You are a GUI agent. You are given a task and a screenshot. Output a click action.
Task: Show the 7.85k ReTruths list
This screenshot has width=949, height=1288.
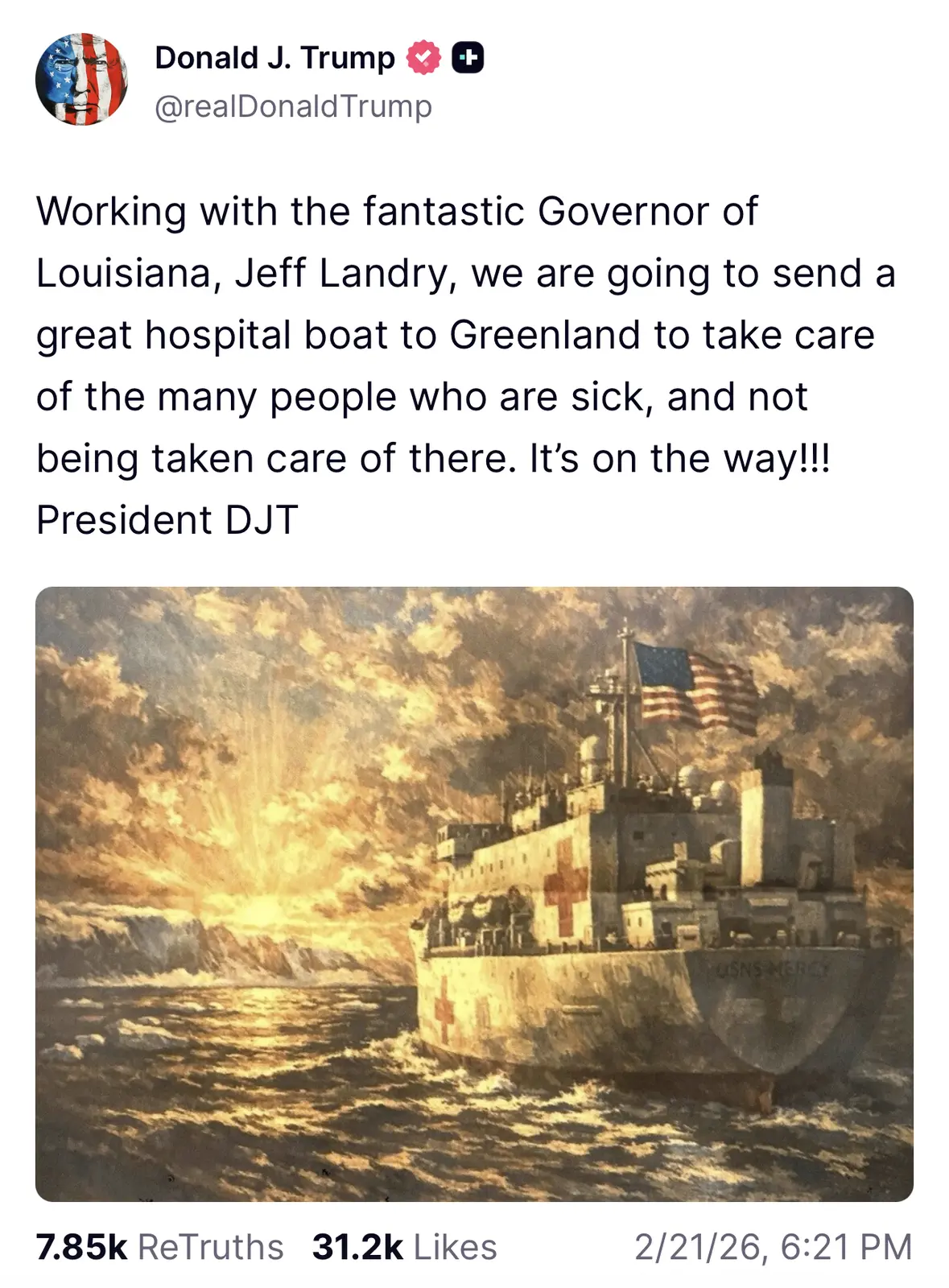coord(159,1247)
